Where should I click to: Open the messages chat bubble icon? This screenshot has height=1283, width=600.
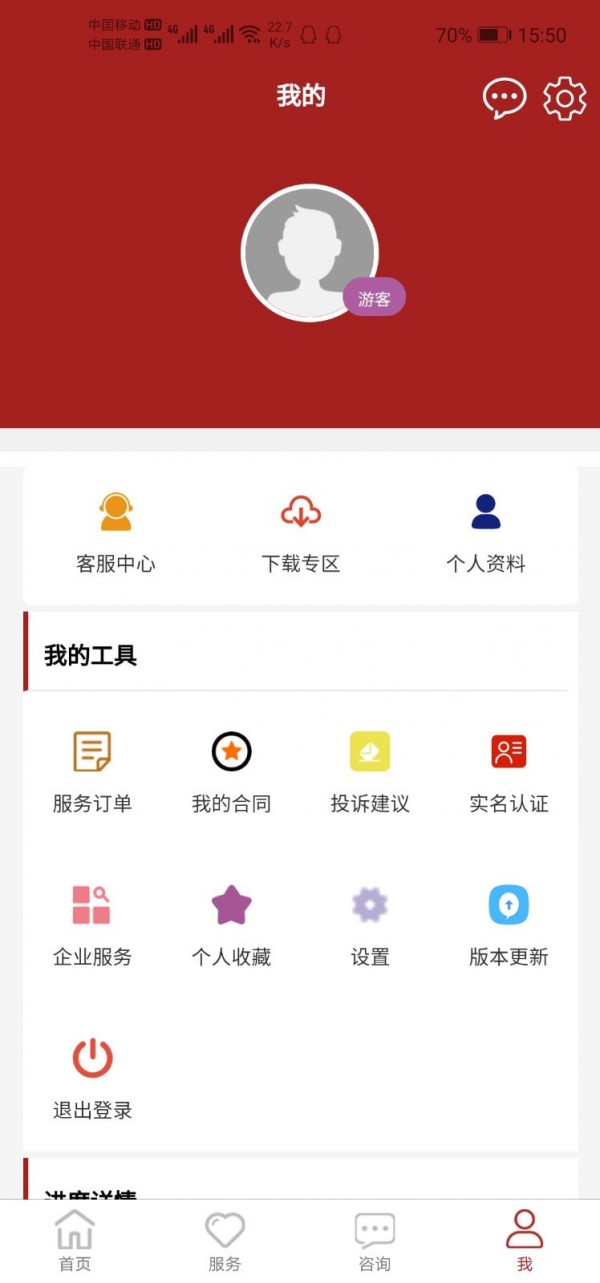[x=504, y=98]
